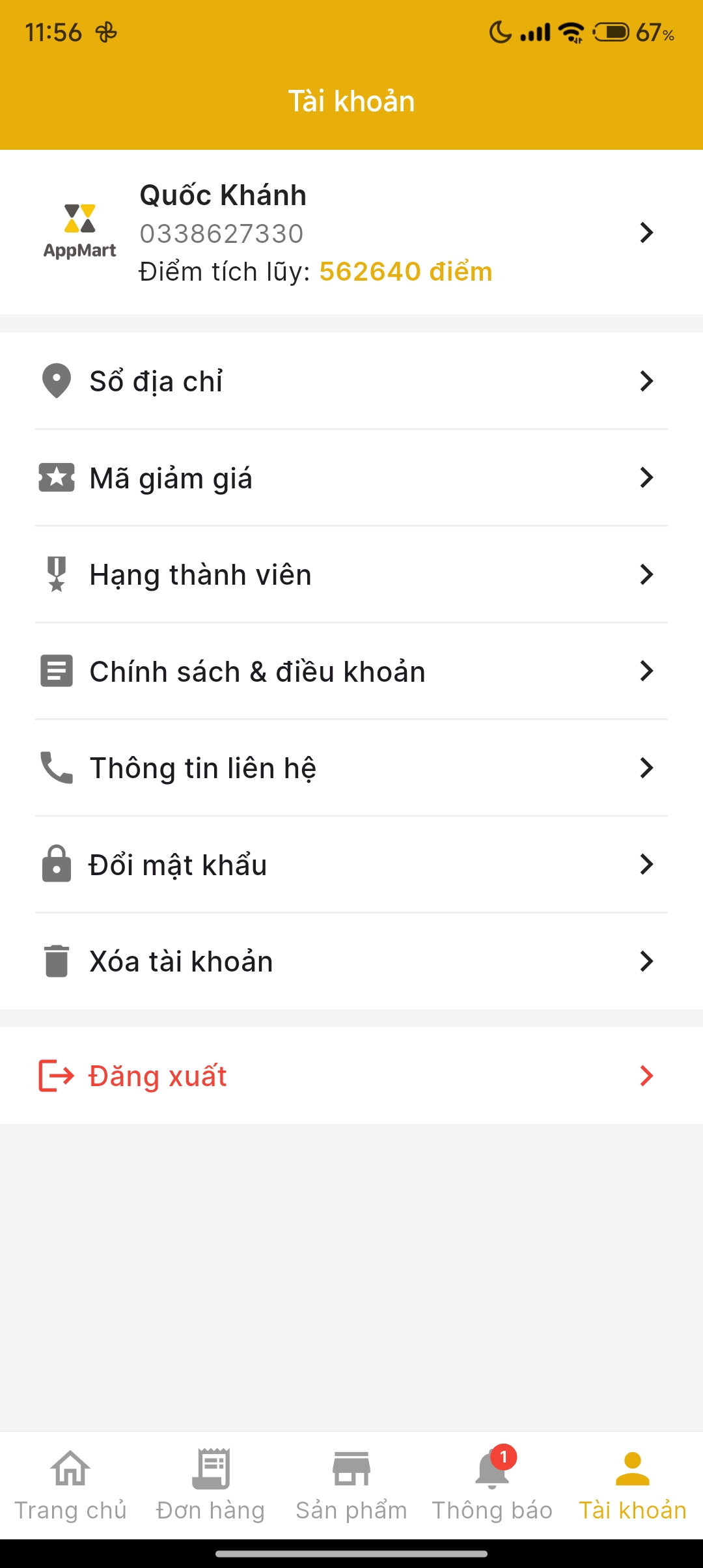Open Thông tin liên hệ
This screenshot has height=1568, width=703.
351,768
